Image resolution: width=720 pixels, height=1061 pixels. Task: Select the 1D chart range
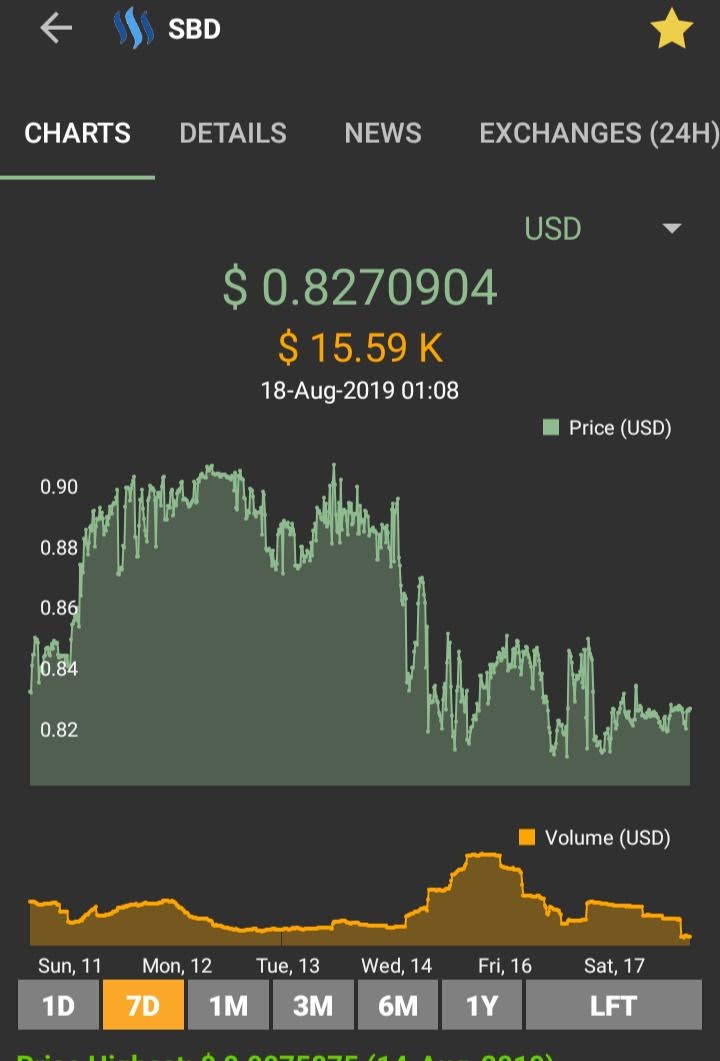(59, 1005)
